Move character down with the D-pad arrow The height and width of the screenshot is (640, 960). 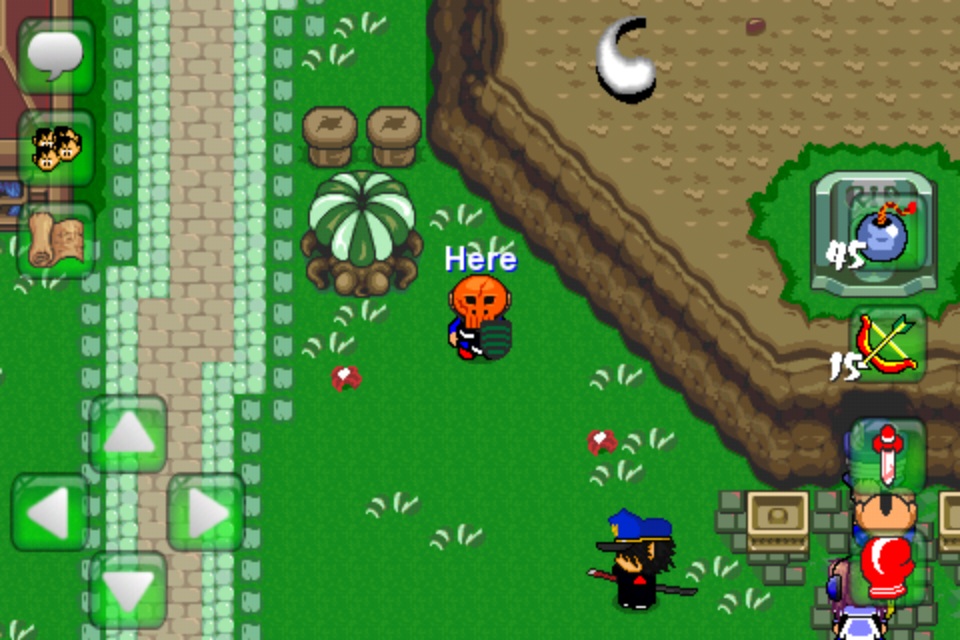pos(128,591)
